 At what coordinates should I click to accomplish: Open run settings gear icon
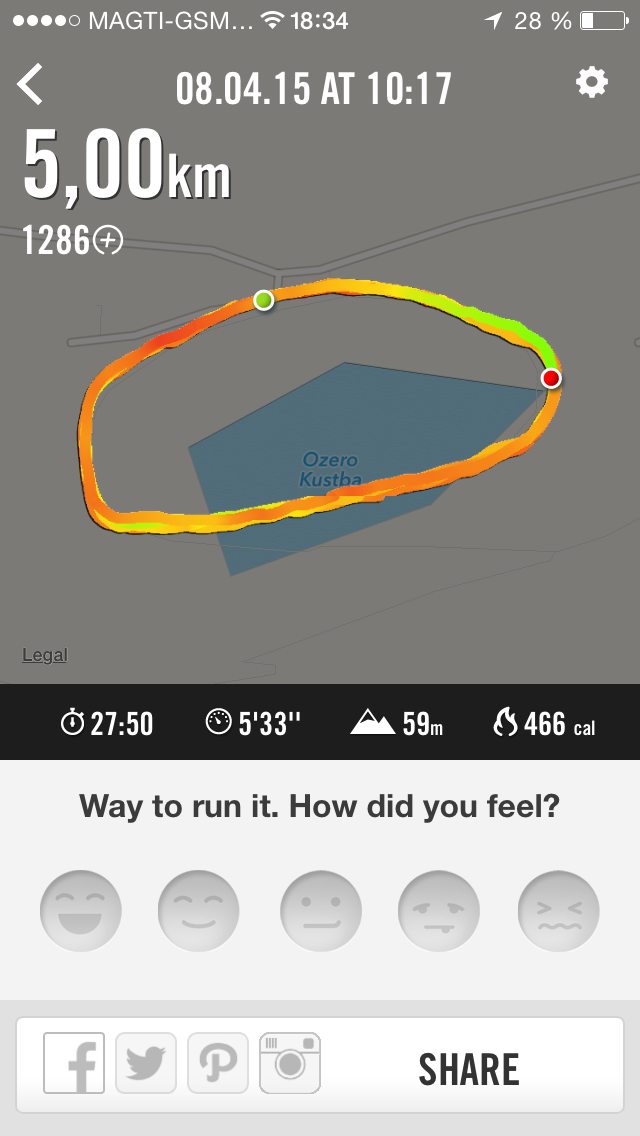coord(592,84)
